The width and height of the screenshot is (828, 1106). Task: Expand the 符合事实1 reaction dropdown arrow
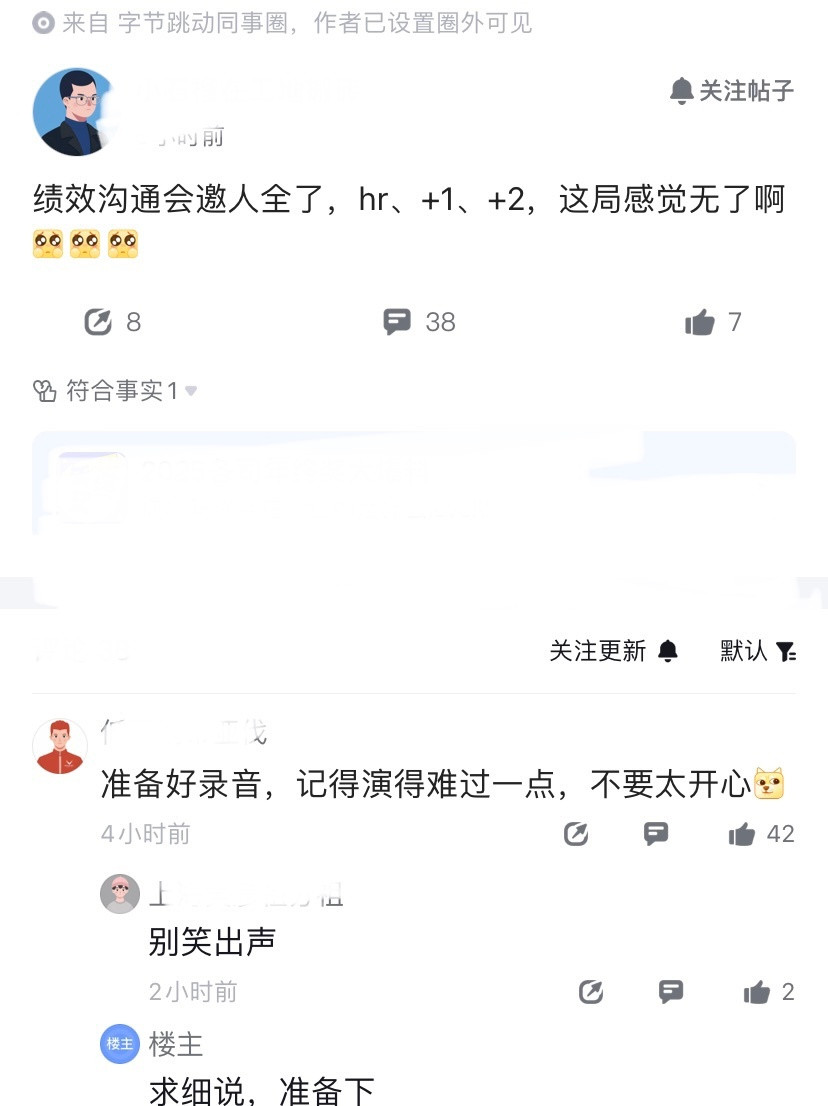click(x=190, y=391)
